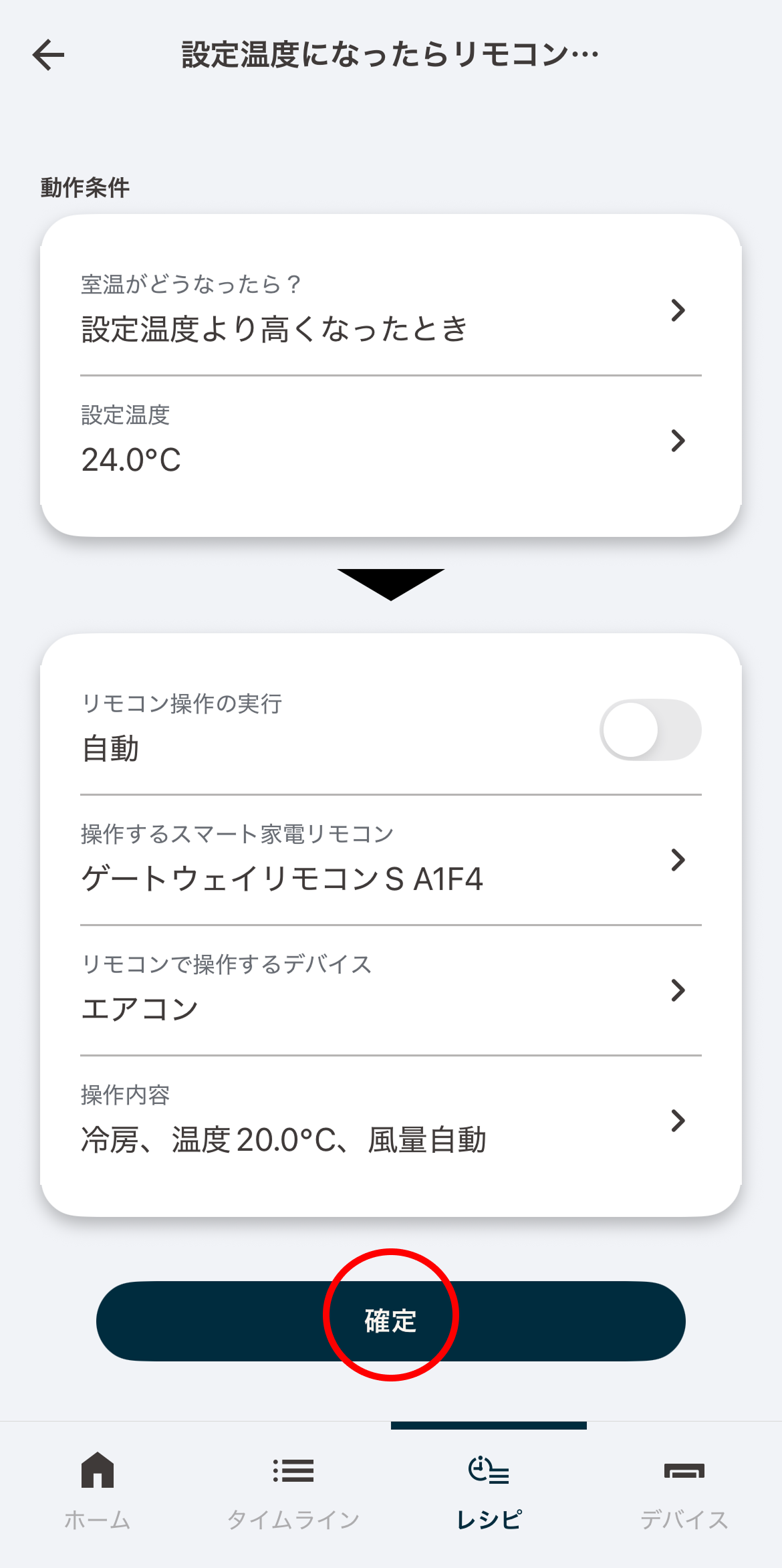Tap the back arrow at the top left
The image size is (782, 1568).
click(x=48, y=55)
